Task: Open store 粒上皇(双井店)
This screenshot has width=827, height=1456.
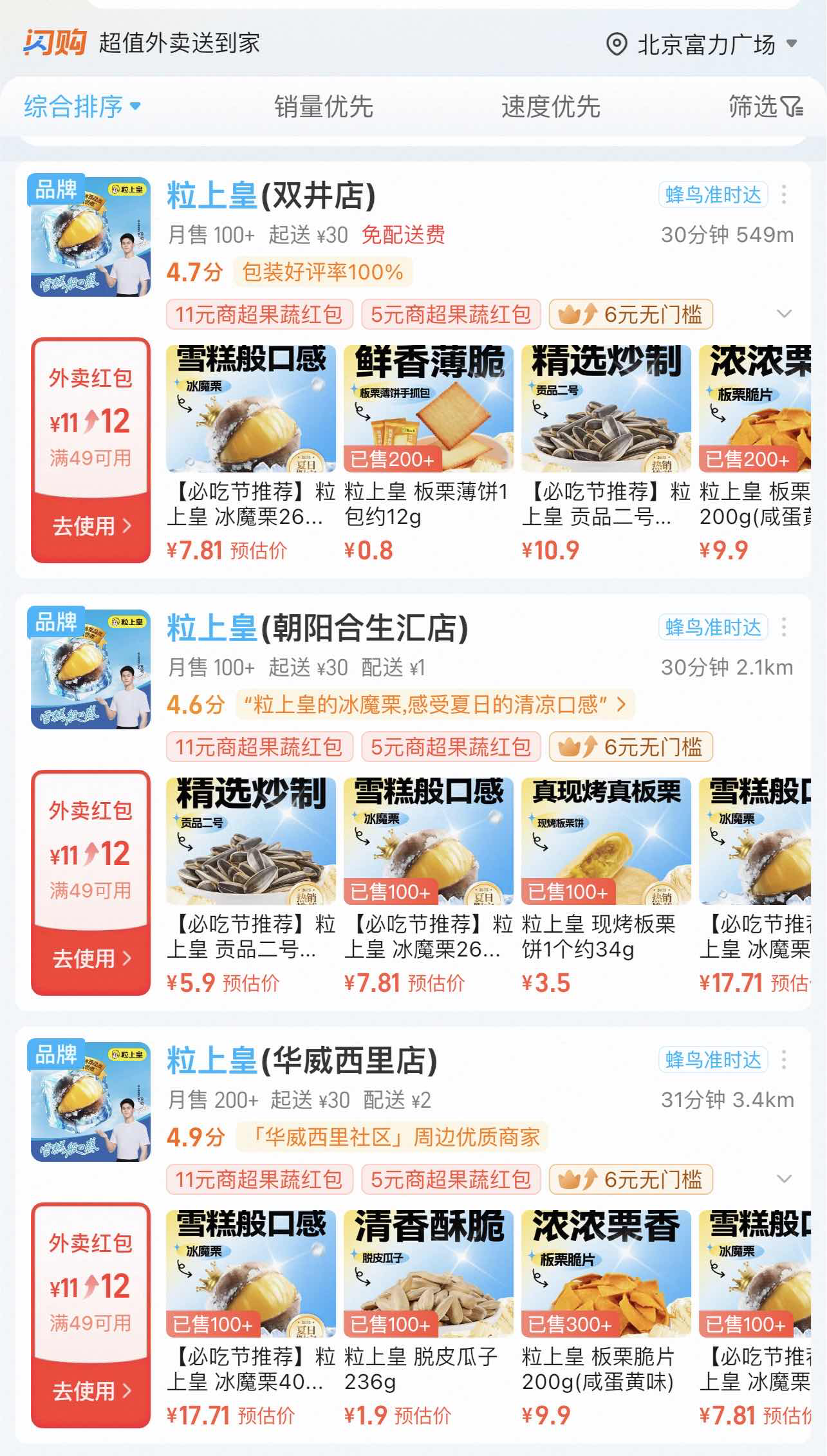Action: tap(271, 196)
